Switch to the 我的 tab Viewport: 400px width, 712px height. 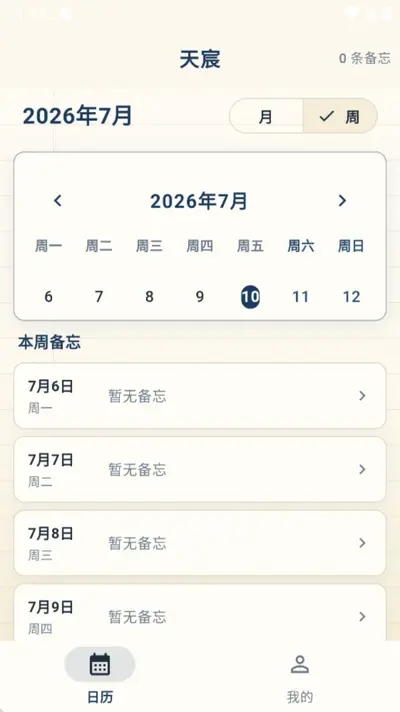pos(300,677)
